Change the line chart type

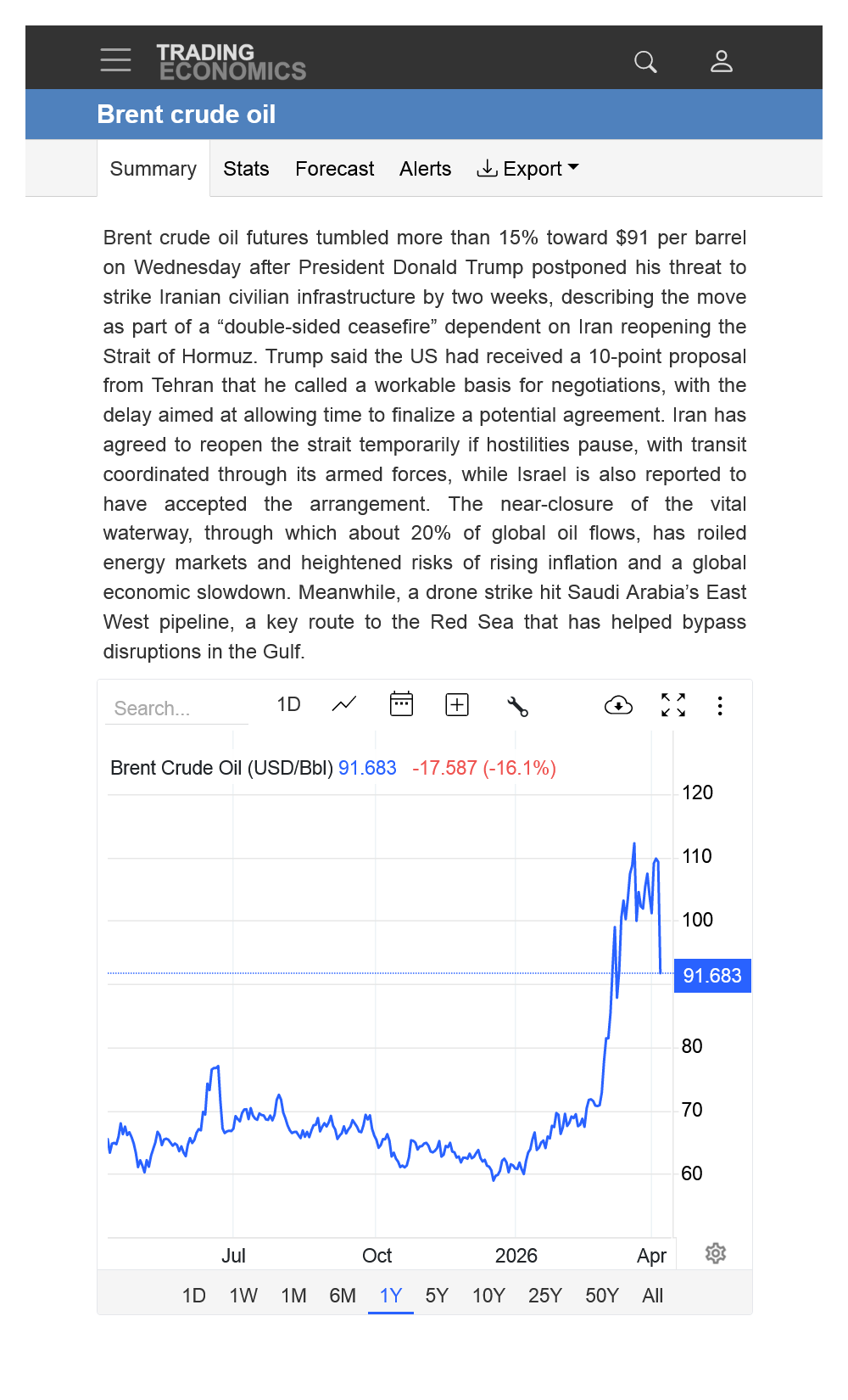point(343,704)
